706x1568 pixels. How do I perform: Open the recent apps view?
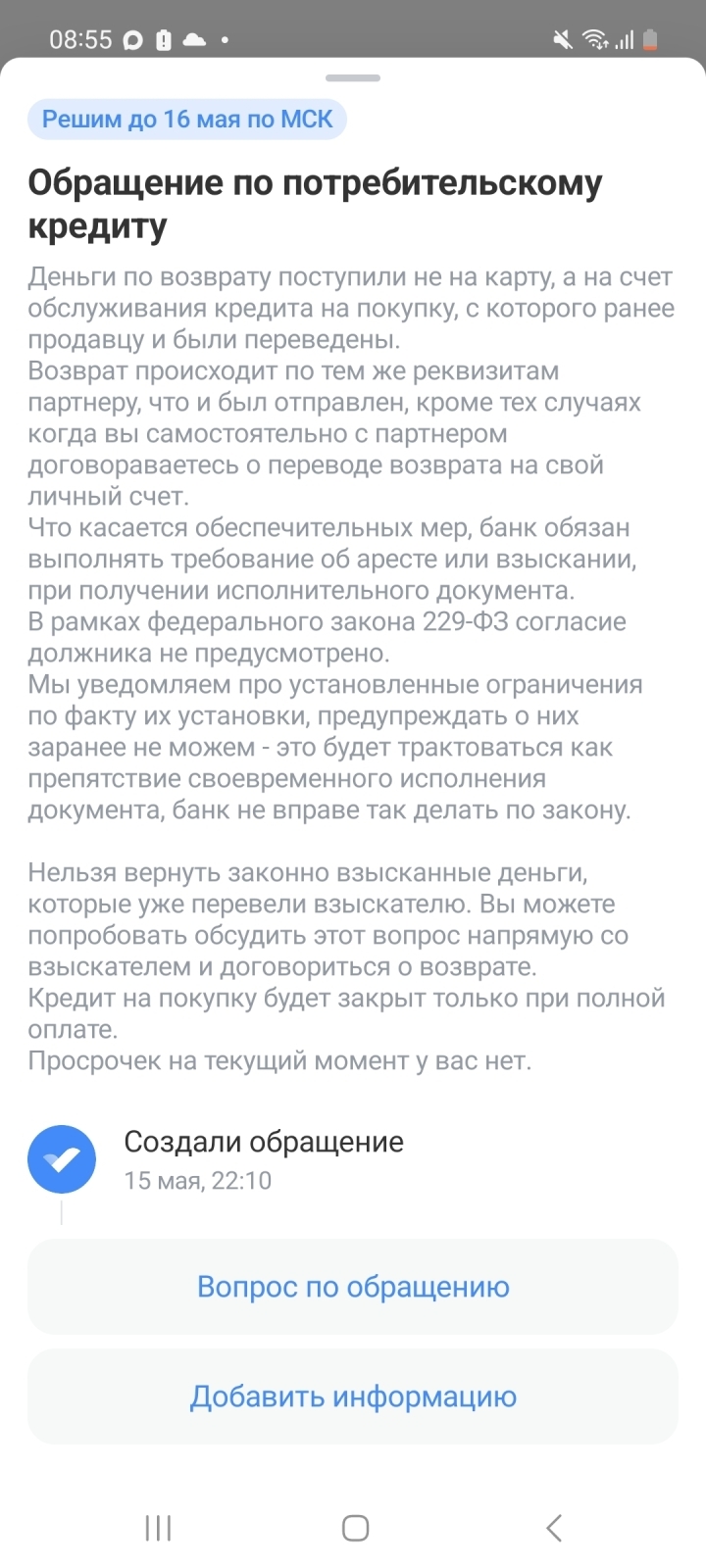point(158,1527)
